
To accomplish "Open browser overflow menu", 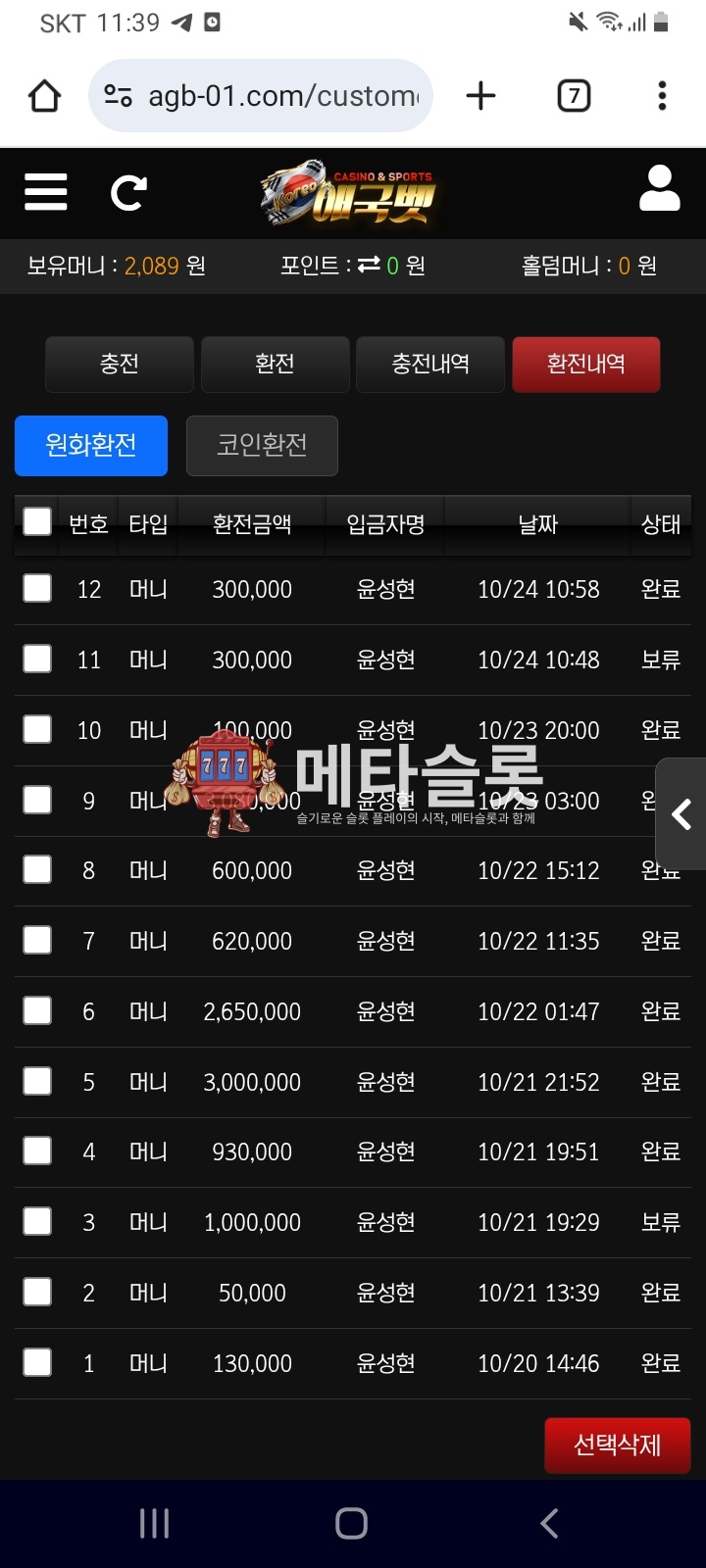I will tap(662, 96).
